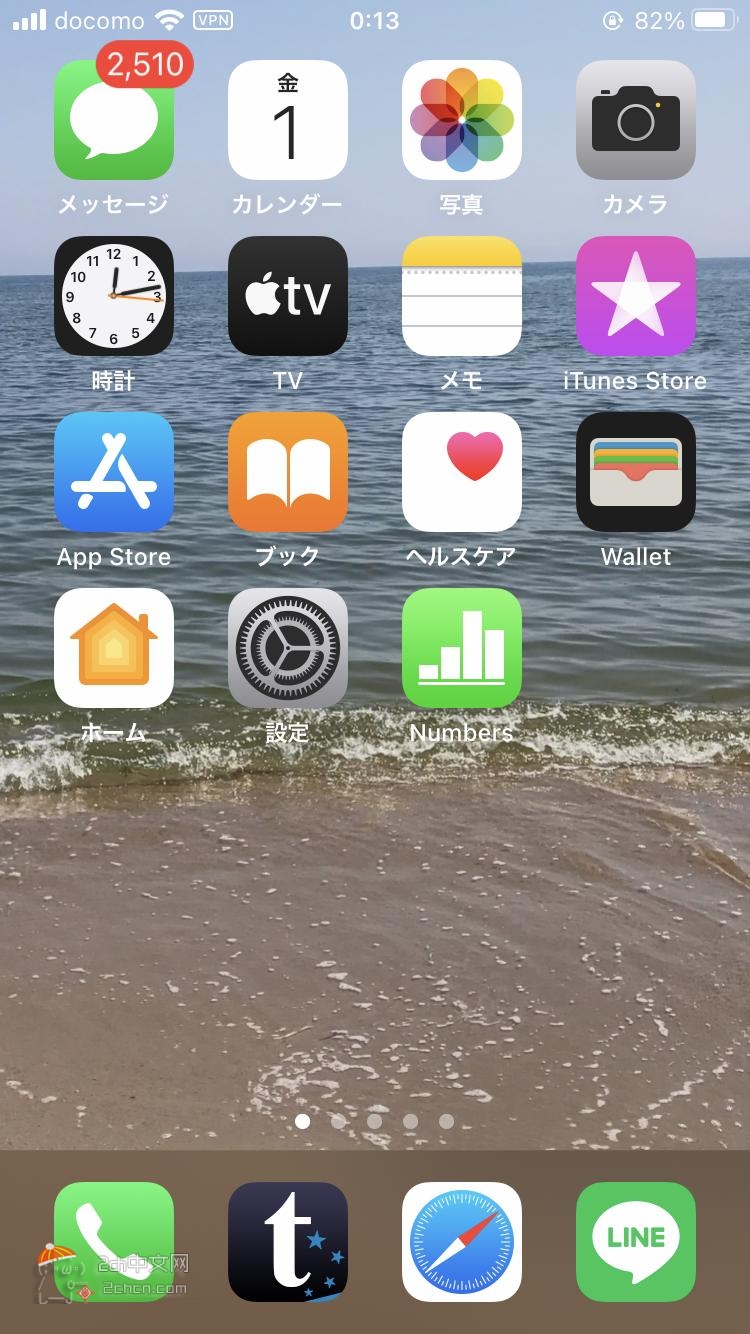Open the メッセージ app
The image size is (750, 1334).
click(114, 120)
